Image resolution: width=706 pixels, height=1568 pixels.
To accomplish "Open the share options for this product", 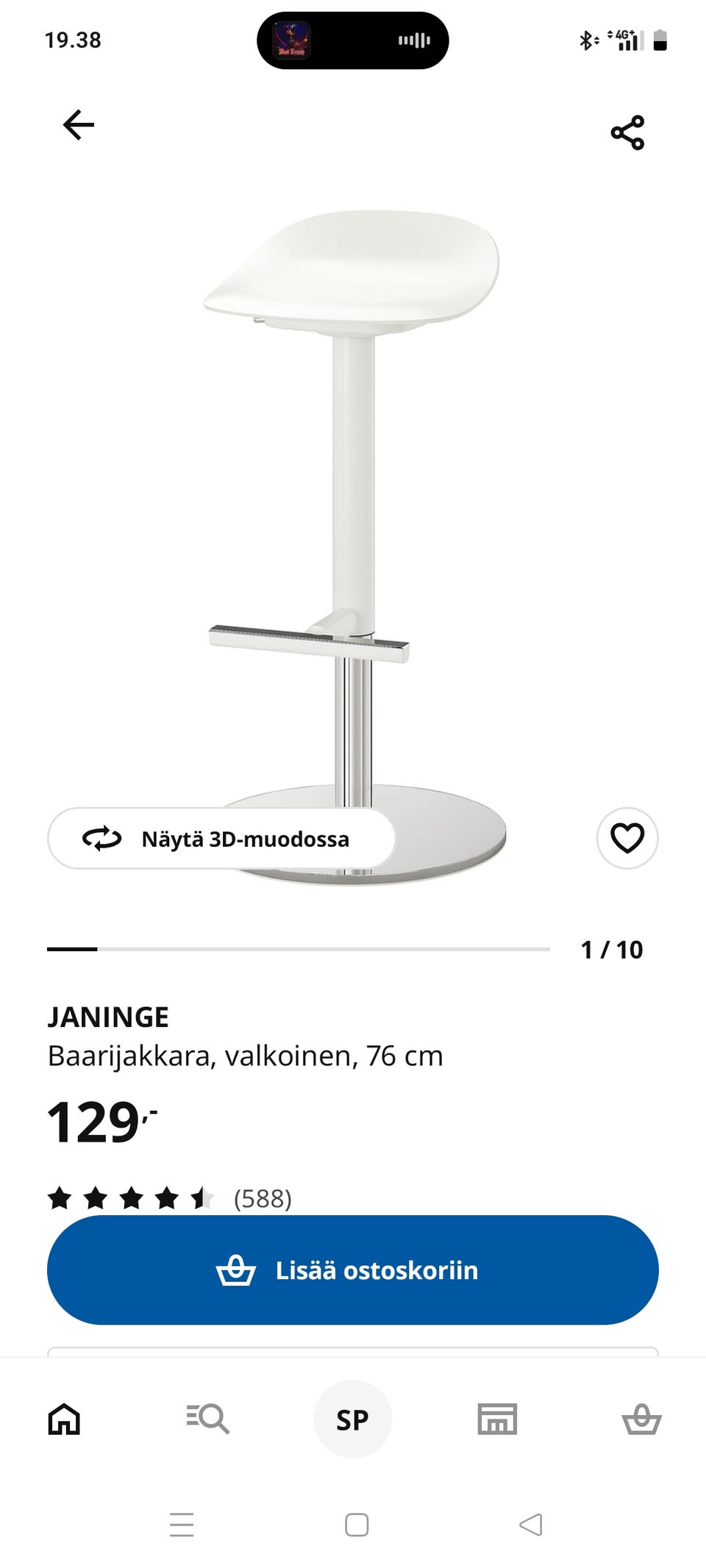I will [629, 131].
